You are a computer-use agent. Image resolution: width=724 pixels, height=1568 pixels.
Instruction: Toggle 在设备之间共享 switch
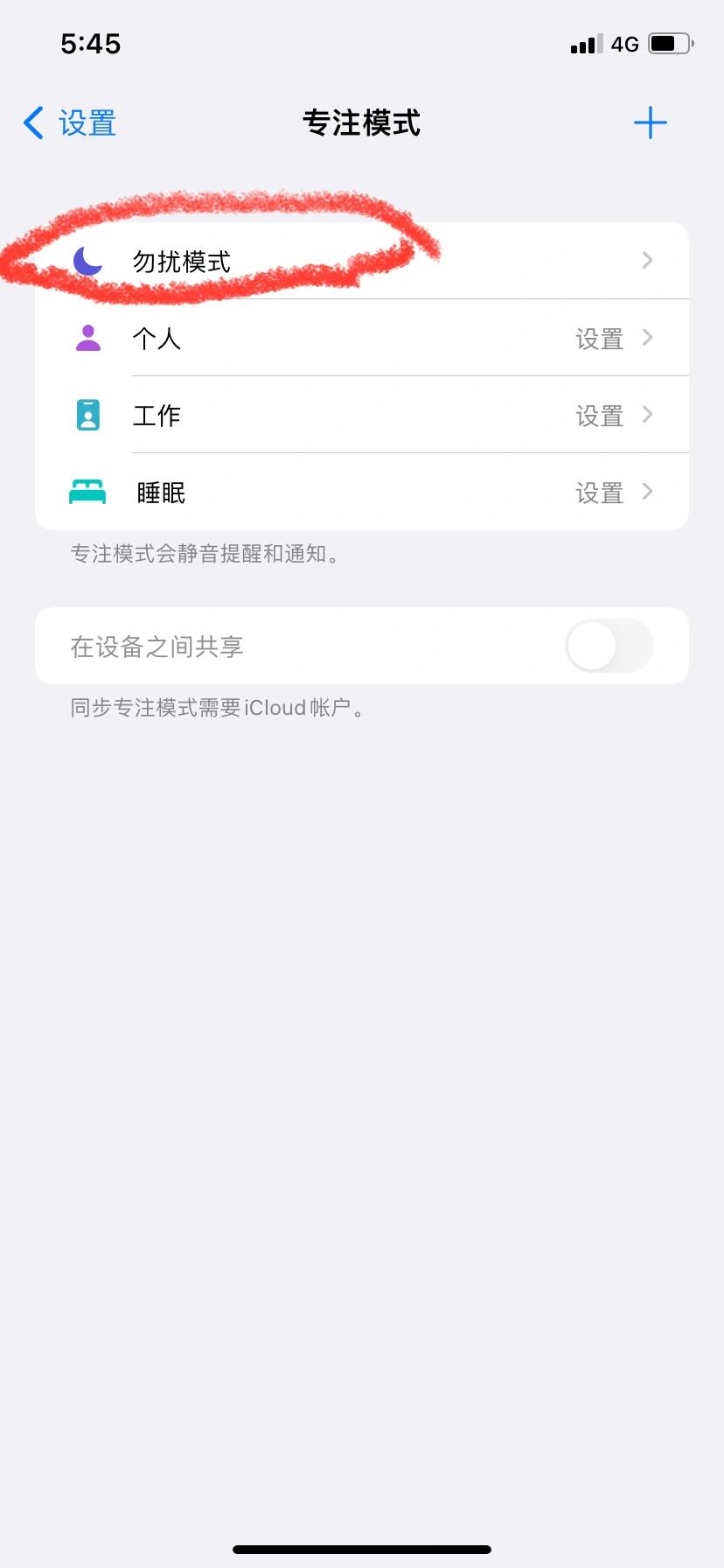609,646
